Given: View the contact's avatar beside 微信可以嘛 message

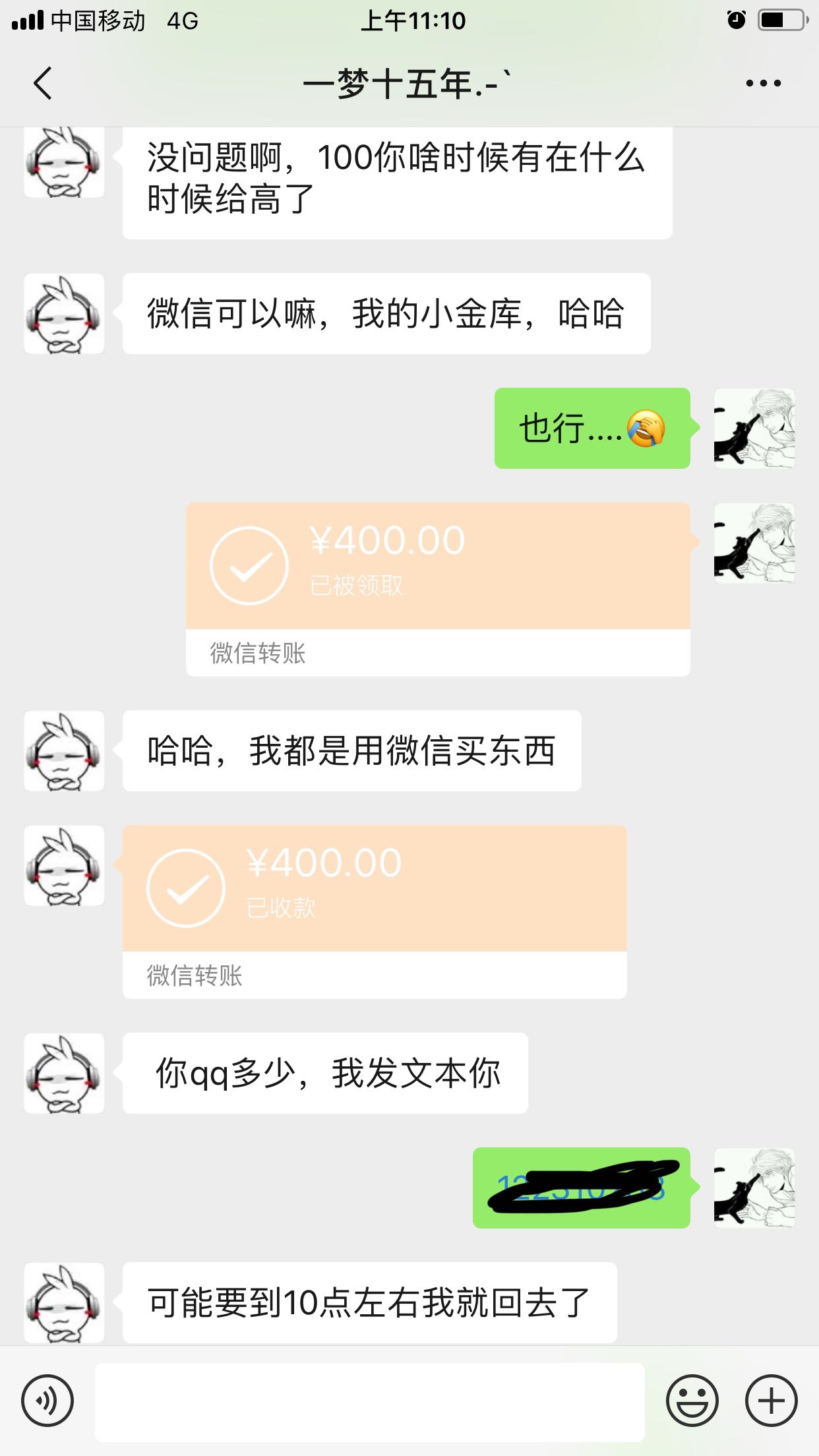Looking at the screenshot, I should click(64, 314).
